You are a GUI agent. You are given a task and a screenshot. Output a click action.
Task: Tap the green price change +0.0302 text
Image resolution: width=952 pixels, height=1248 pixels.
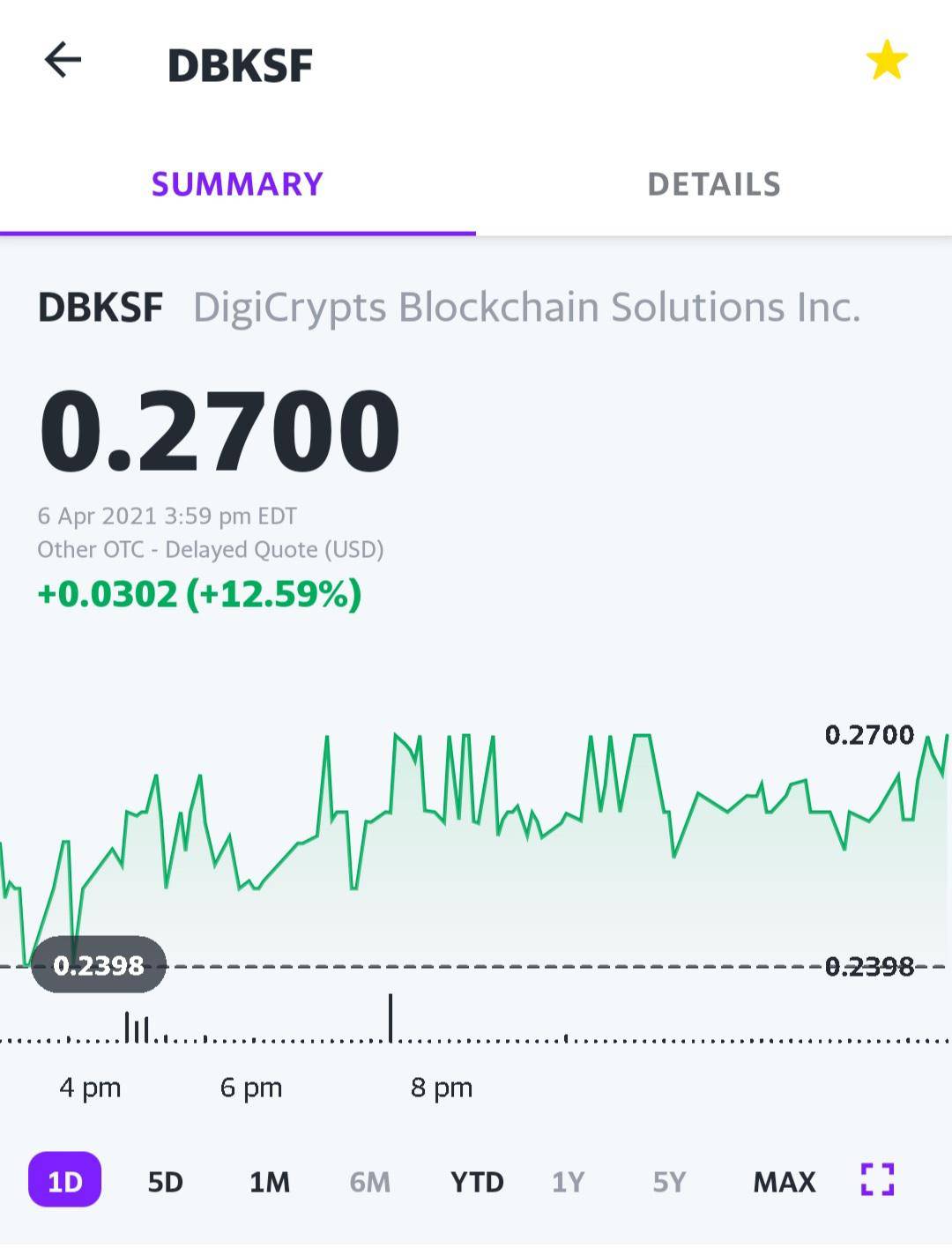[x=200, y=595]
